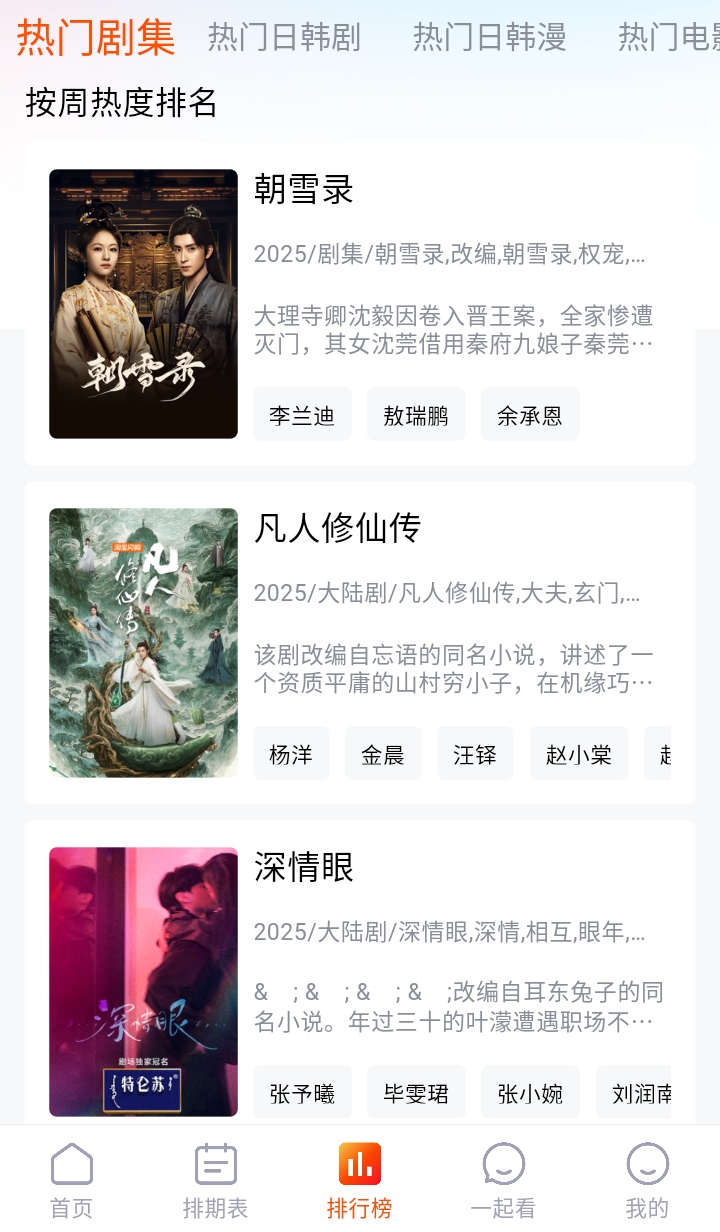Open the 我的 profile tab
The width and height of the screenshot is (720, 1232).
647,1180
